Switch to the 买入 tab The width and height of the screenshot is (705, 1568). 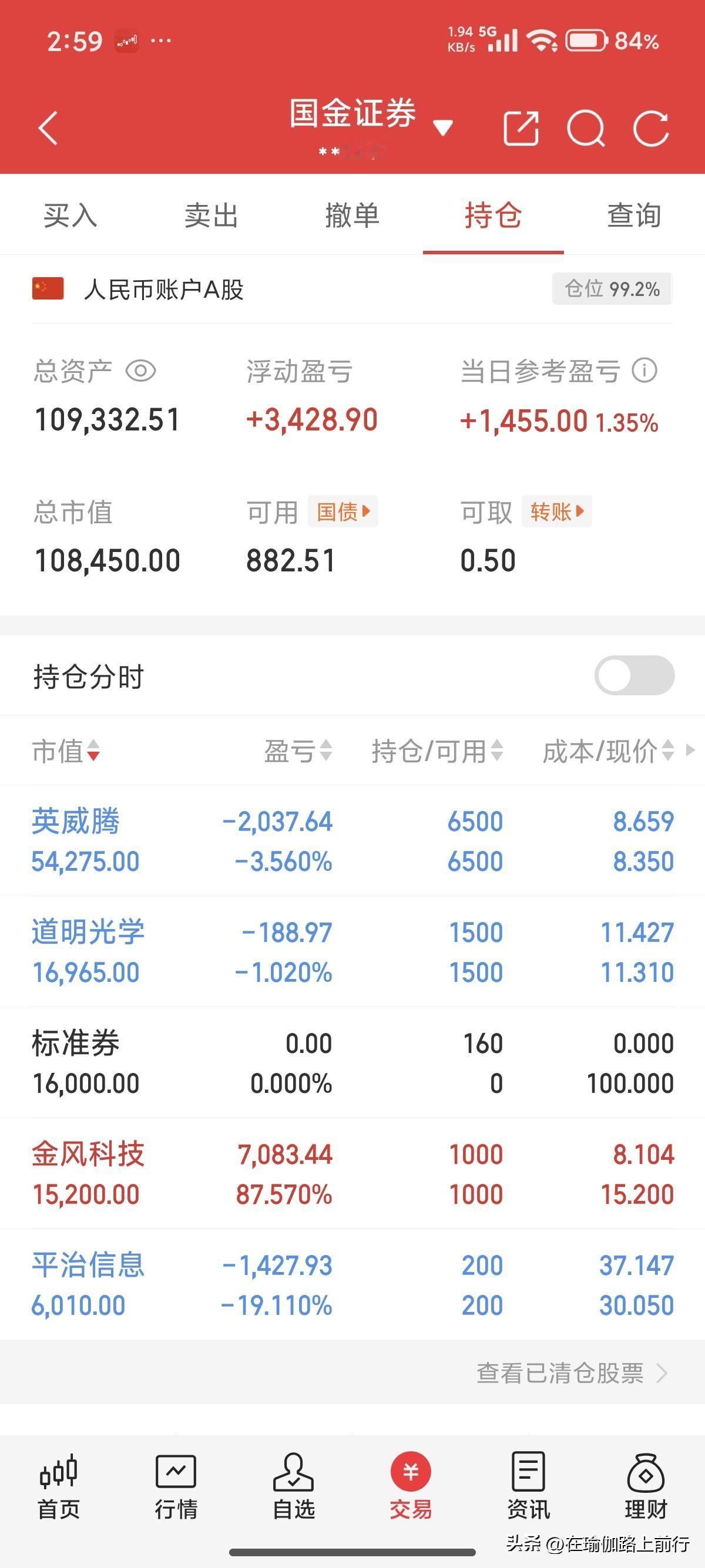point(70,215)
